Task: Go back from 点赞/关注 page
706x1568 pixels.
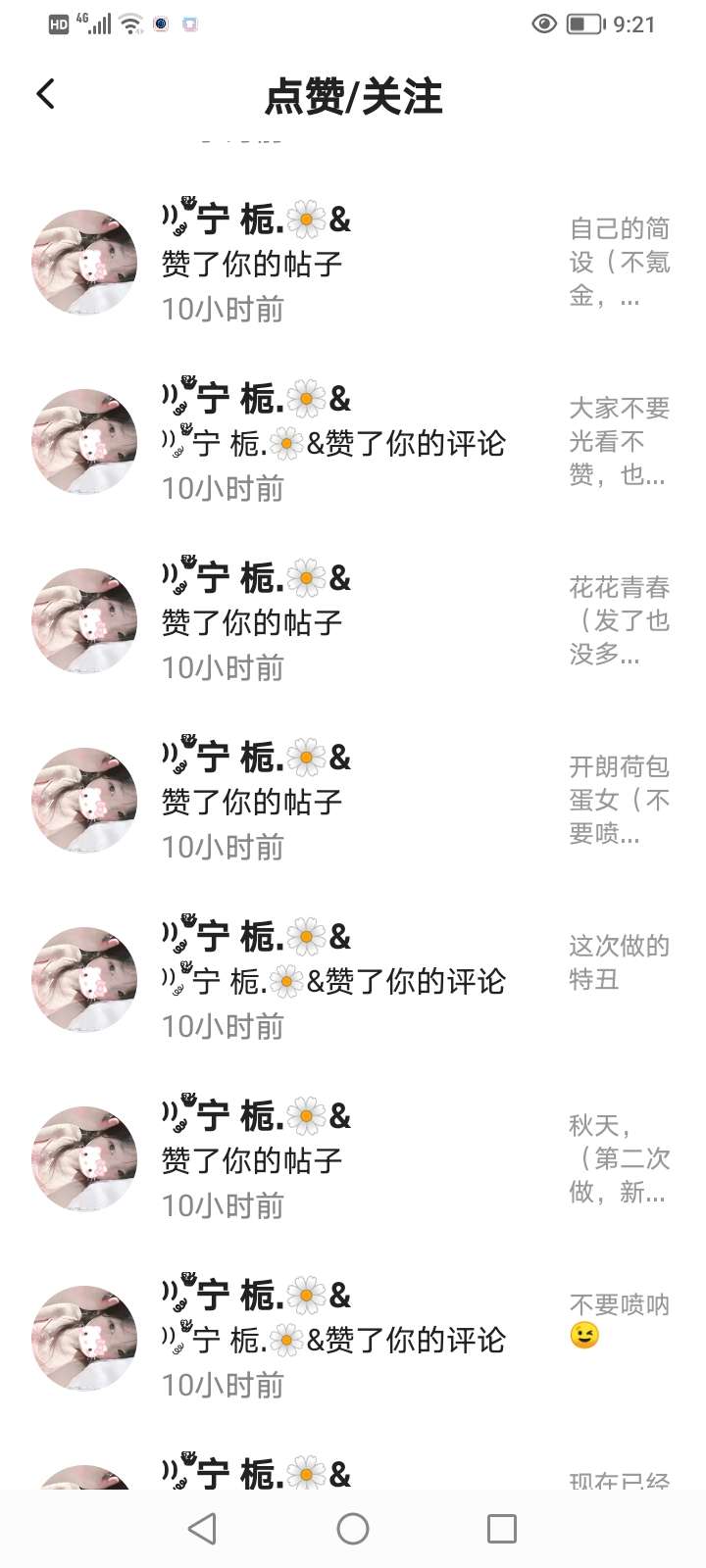Action: coord(45,95)
